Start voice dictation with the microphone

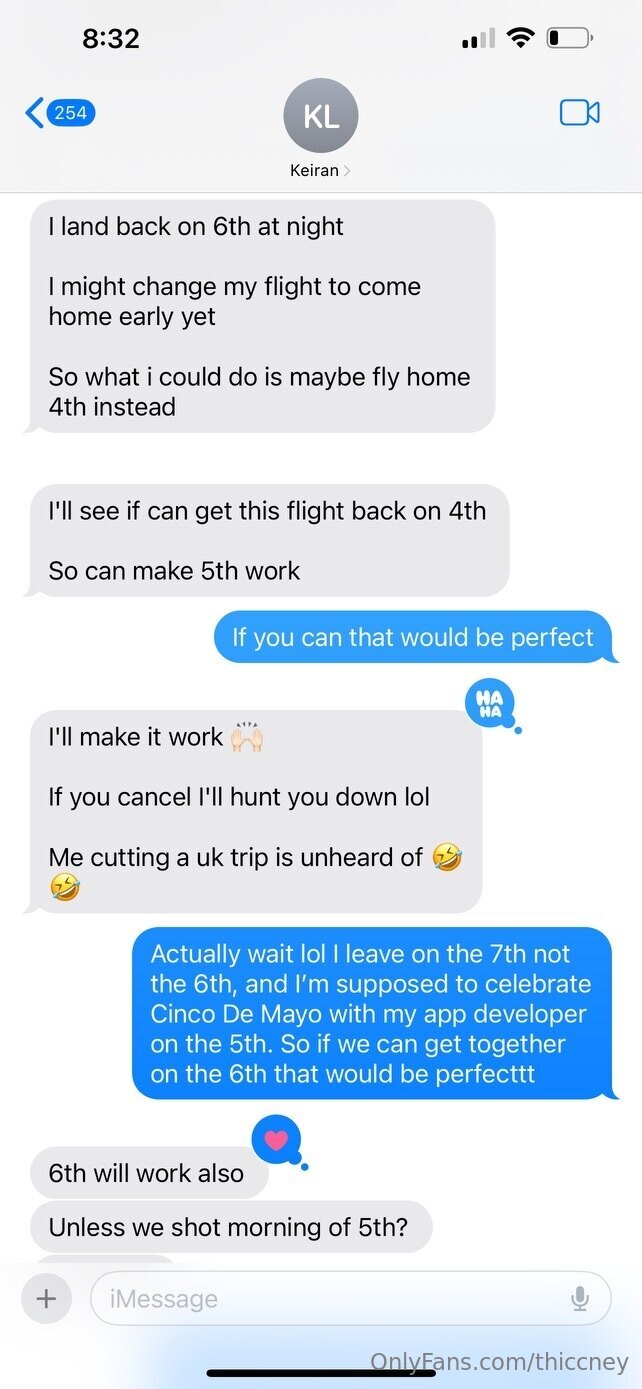pos(580,1299)
